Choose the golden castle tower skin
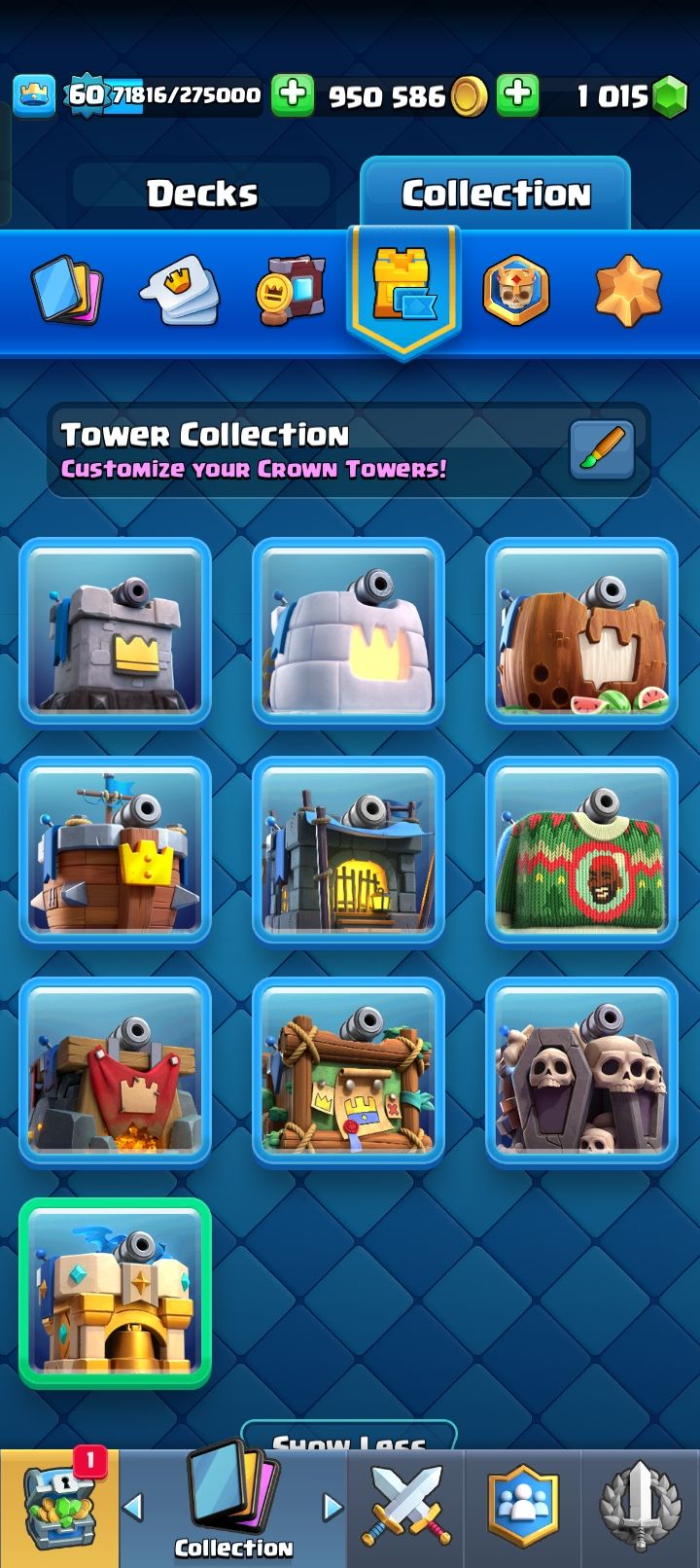700x1568 pixels. coord(115,1292)
